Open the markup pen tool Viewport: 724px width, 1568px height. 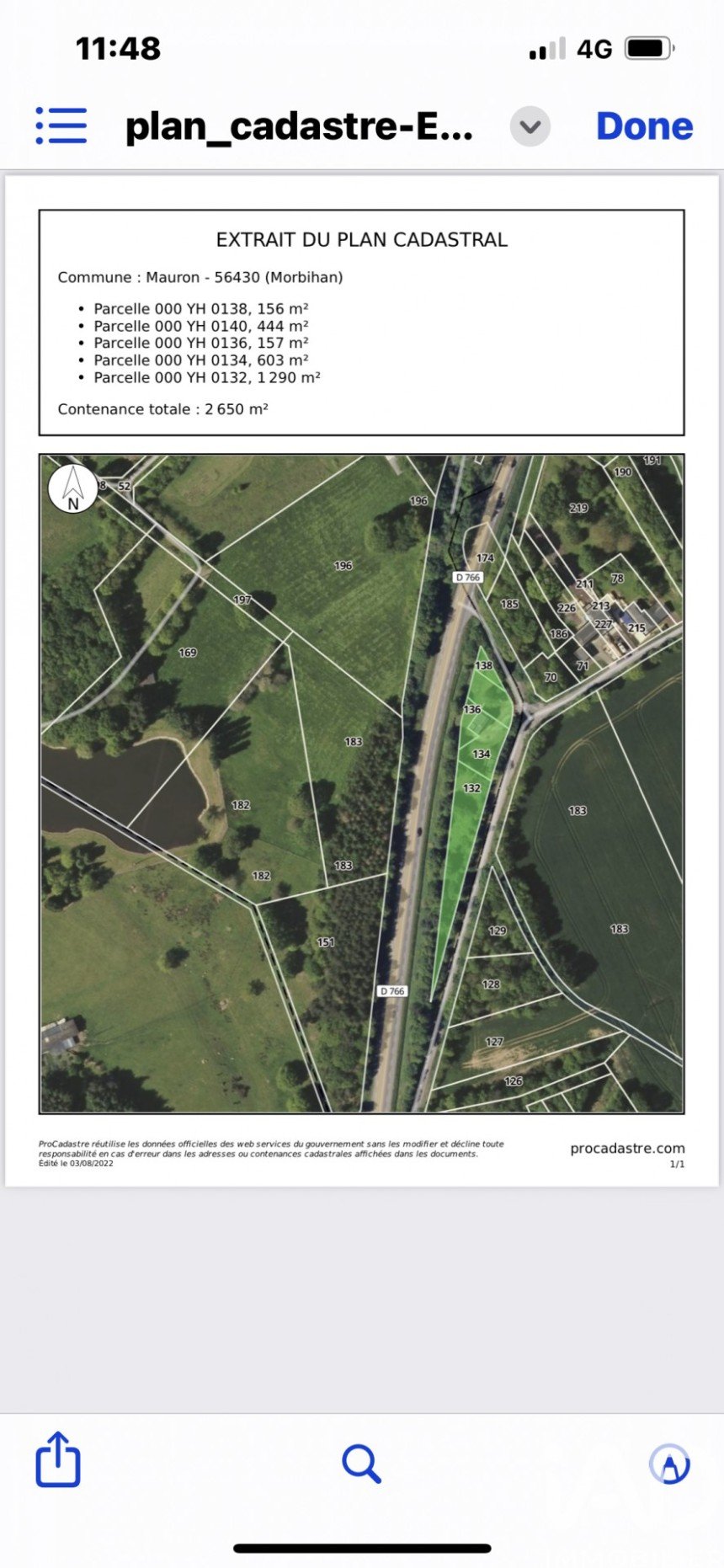click(670, 1464)
